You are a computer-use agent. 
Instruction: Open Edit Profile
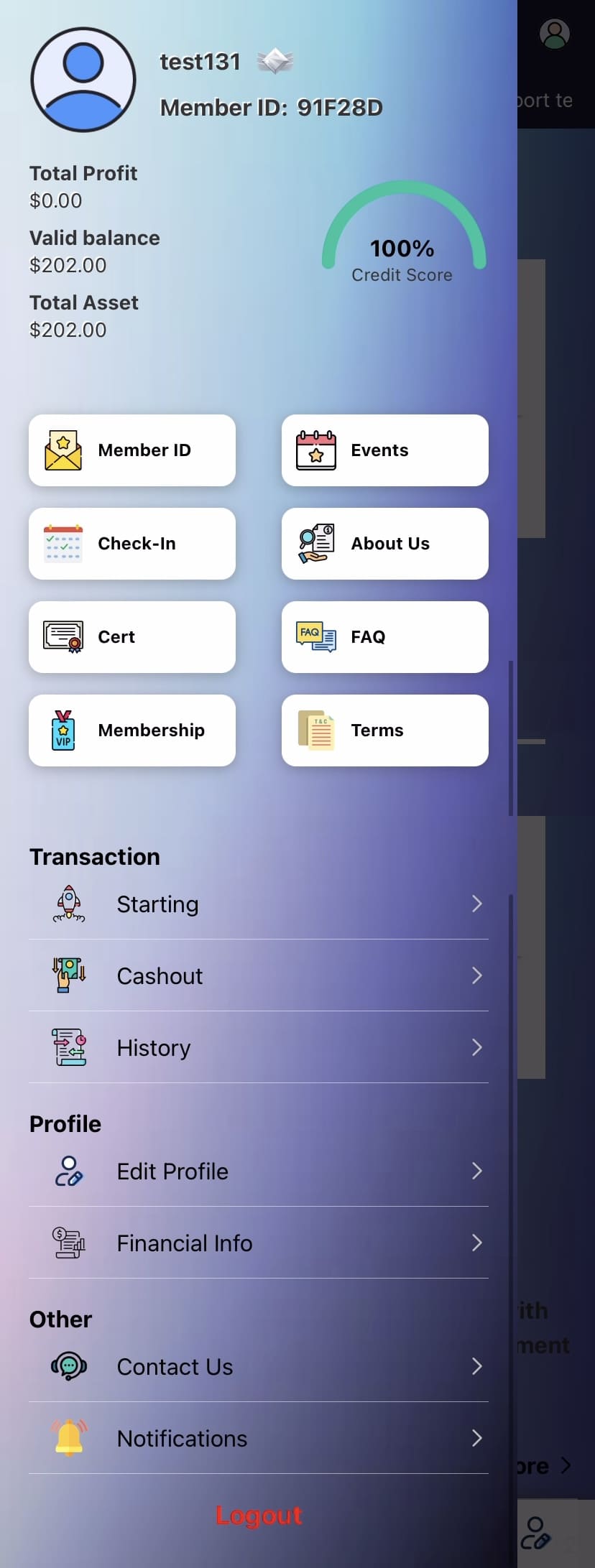(259, 1172)
